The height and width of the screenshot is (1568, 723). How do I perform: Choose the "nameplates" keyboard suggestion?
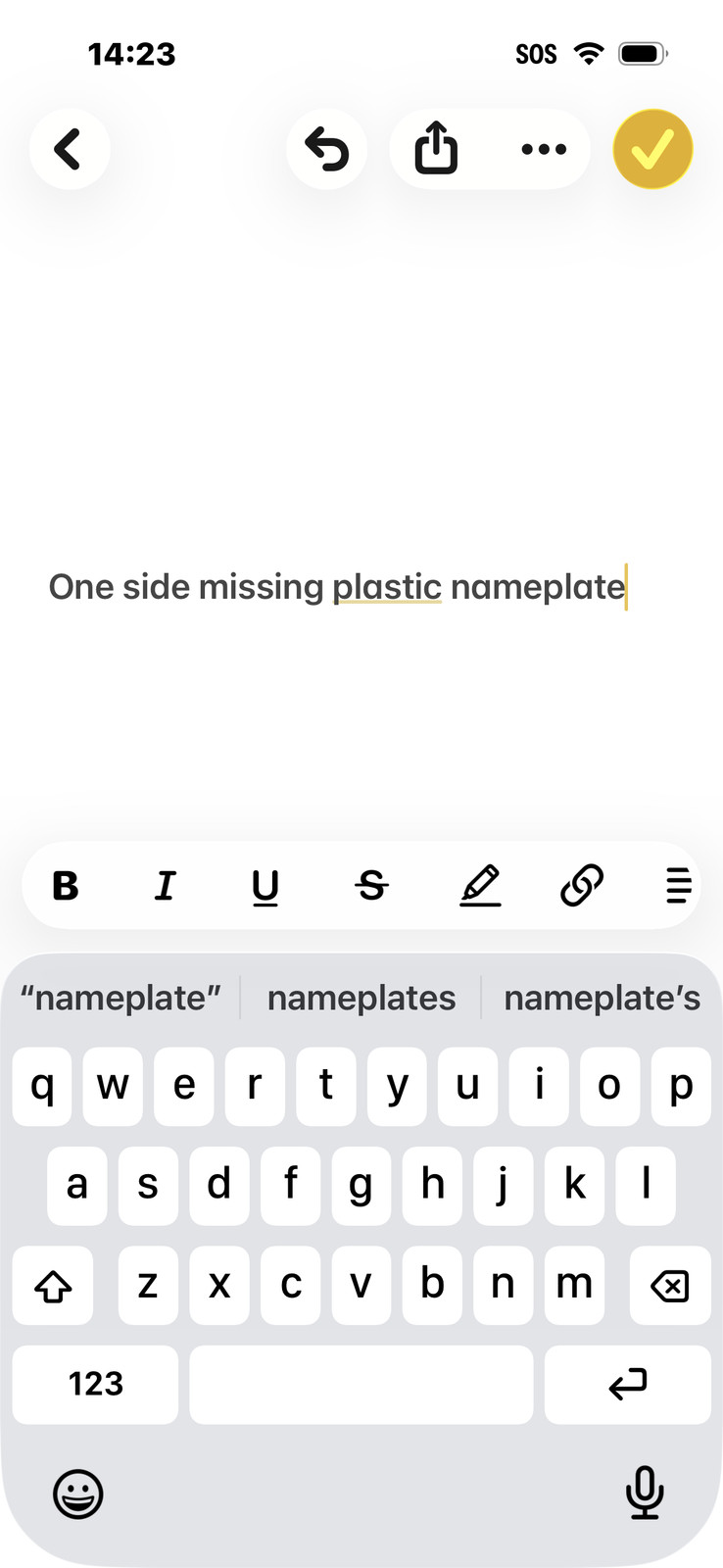pos(361,998)
